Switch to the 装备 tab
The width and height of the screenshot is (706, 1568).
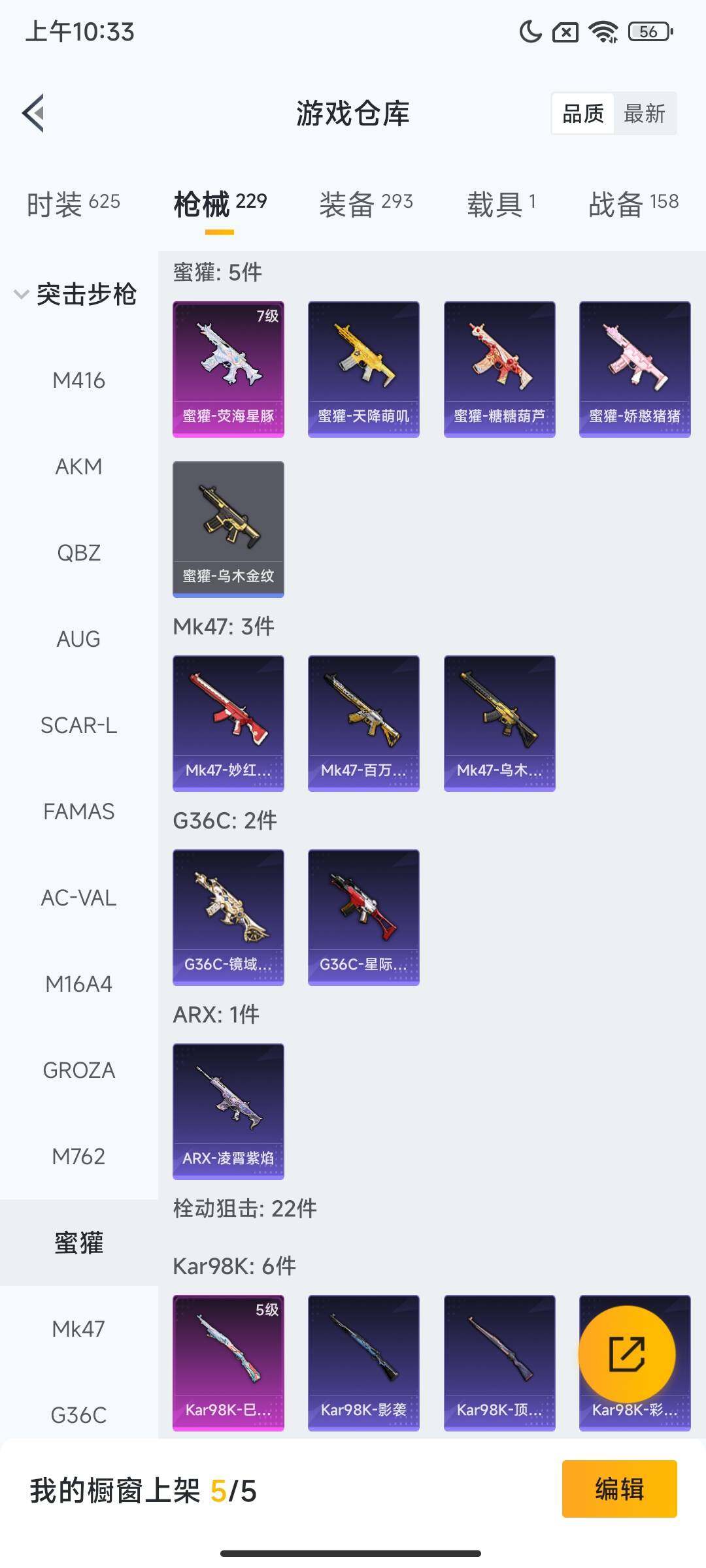(365, 203)
